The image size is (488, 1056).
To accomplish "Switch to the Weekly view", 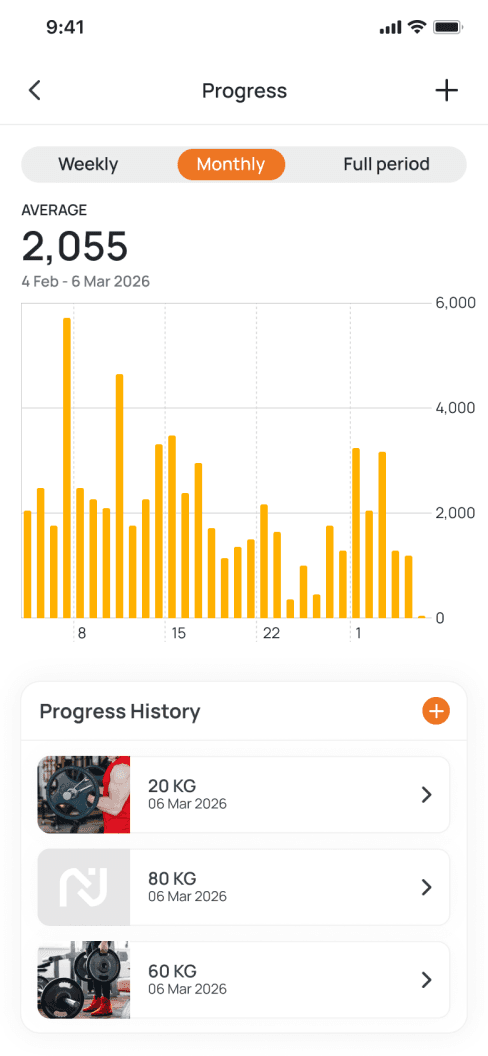I will (88, 164).
